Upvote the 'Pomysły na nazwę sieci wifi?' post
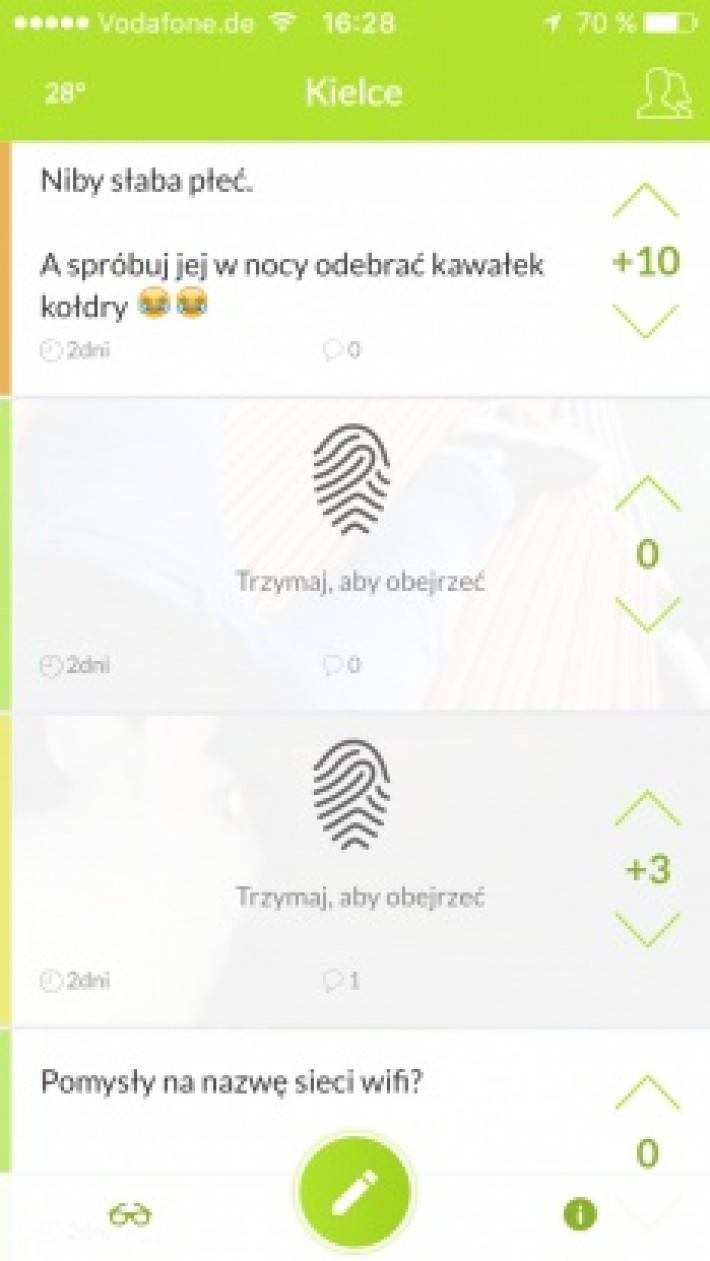This screenshot has width=710, height=1261. click(x=646, y=1092)
